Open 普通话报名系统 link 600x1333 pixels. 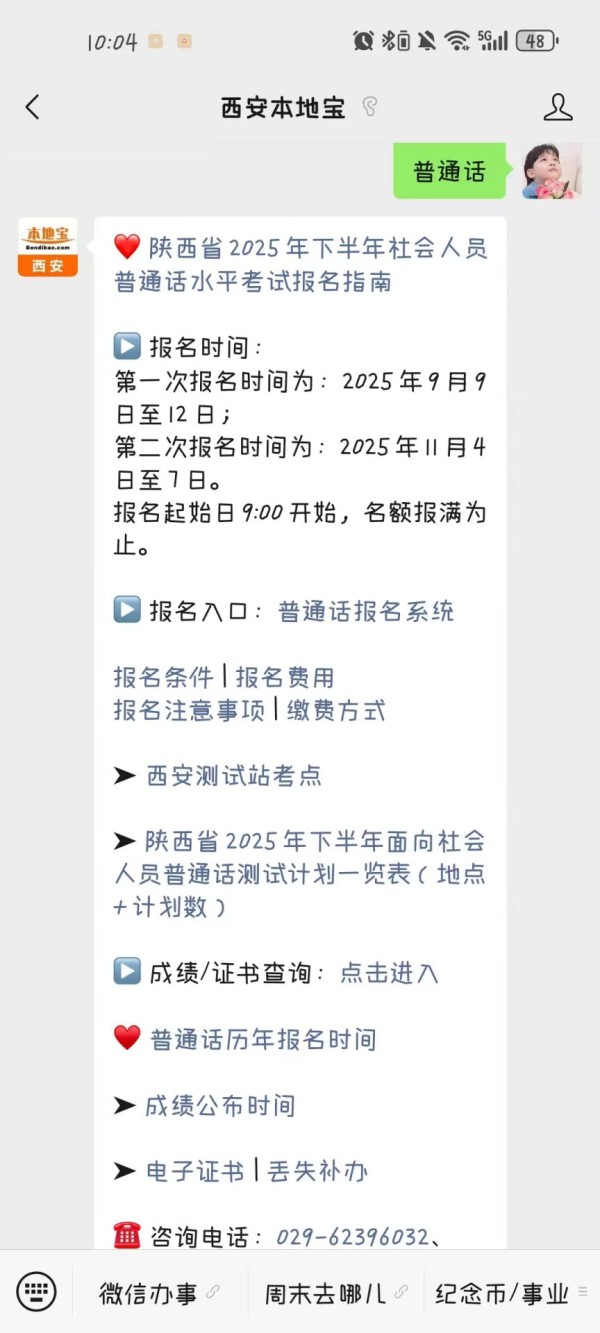coord(366,611)
